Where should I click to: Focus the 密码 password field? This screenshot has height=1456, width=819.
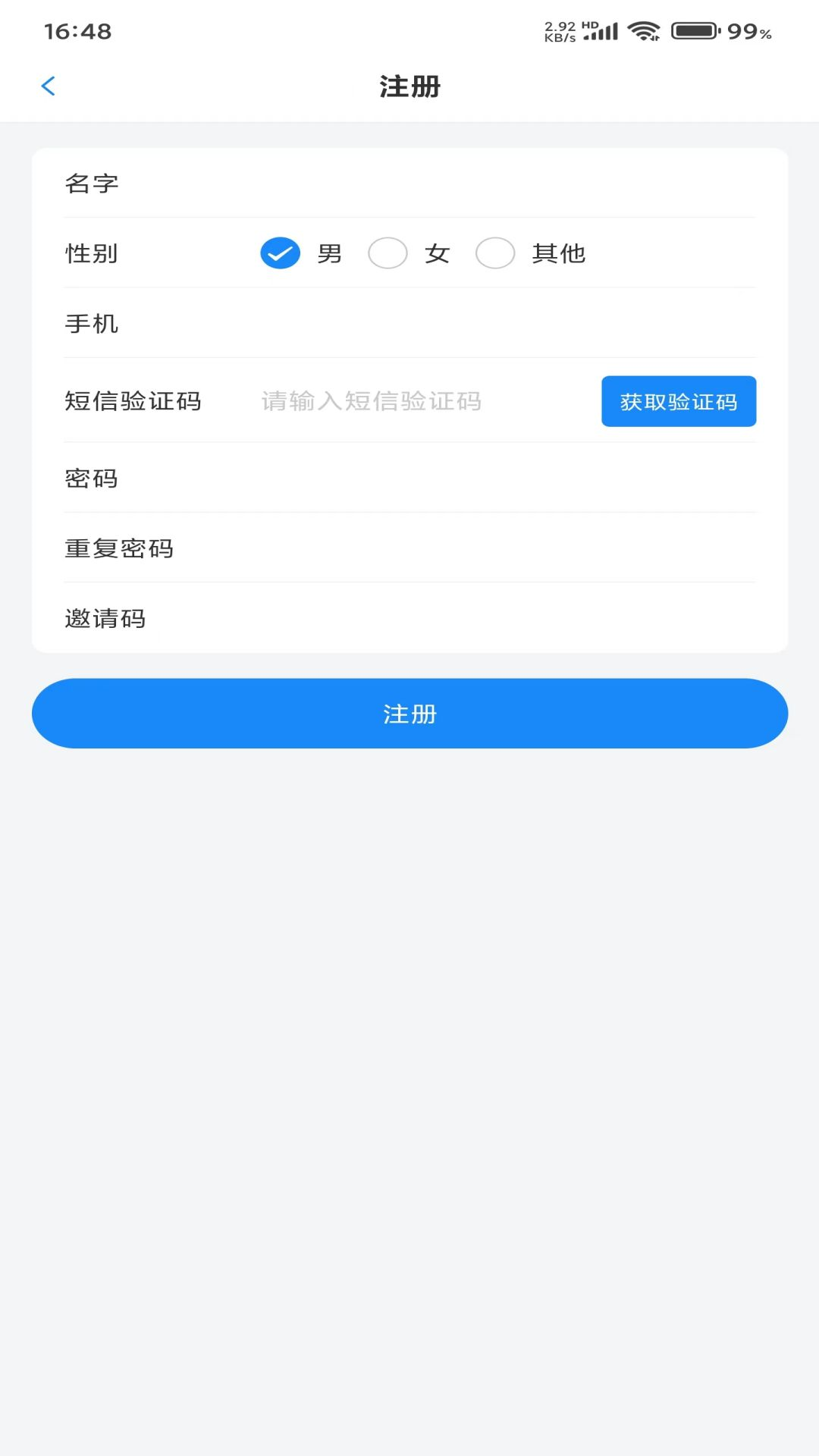point(455,479)
